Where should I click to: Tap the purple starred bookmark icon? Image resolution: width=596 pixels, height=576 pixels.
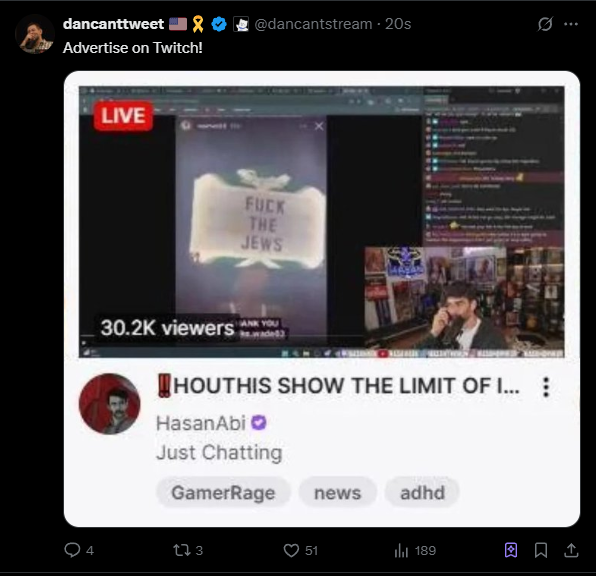point(510,550)
